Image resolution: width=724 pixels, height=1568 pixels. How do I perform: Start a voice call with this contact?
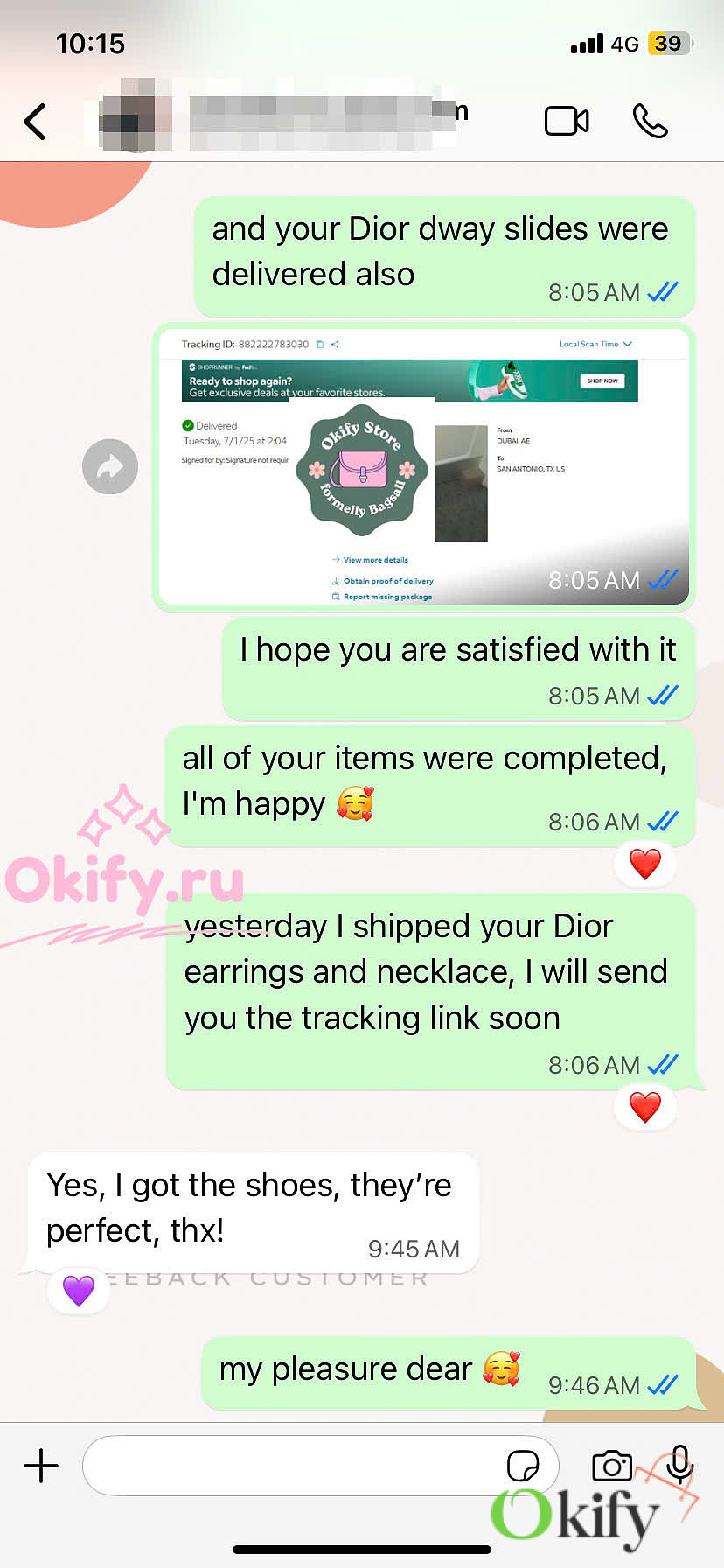coord(650,121)
